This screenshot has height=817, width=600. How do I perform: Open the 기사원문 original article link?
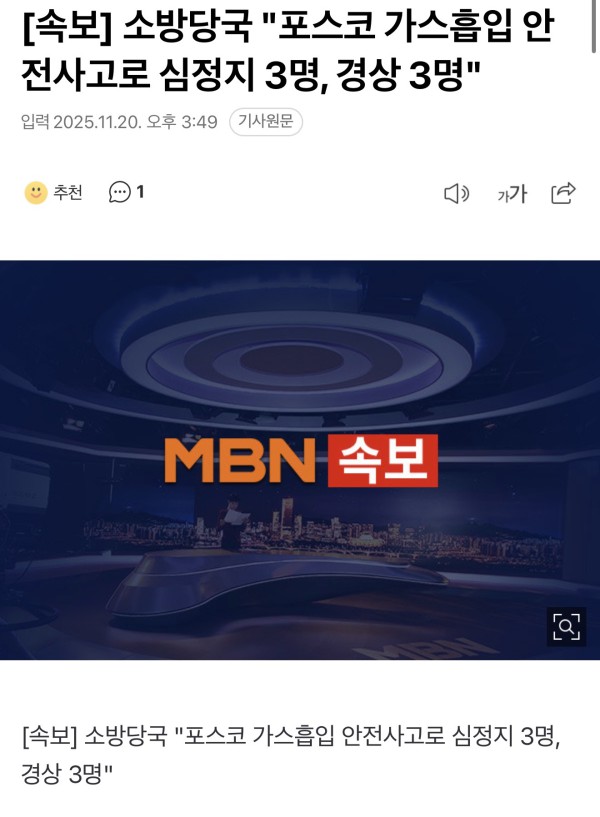(266, 123)
